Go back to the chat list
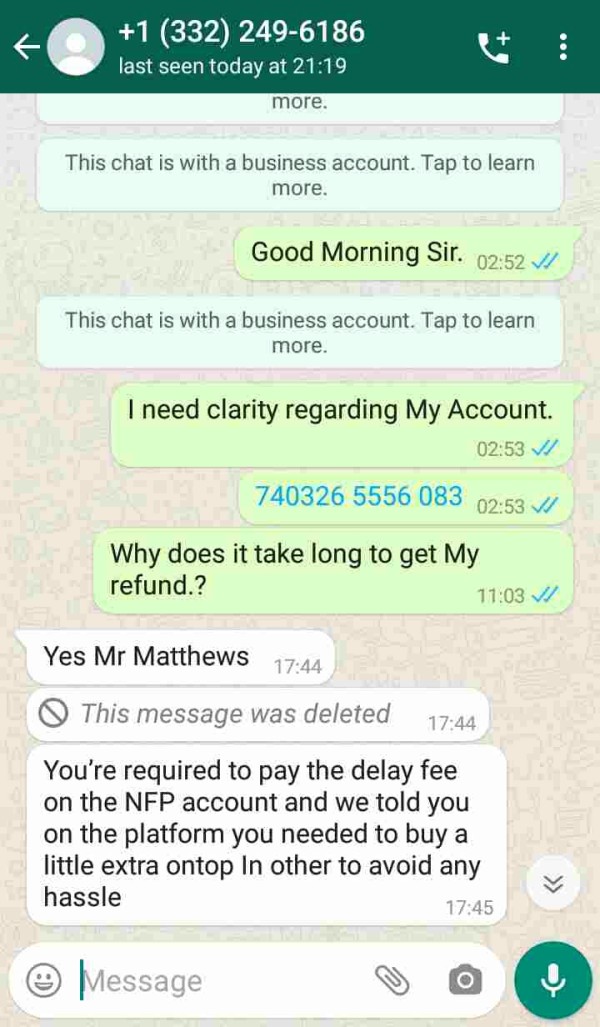This screenshot has height=1027, width=600. [x=27, y=47]
